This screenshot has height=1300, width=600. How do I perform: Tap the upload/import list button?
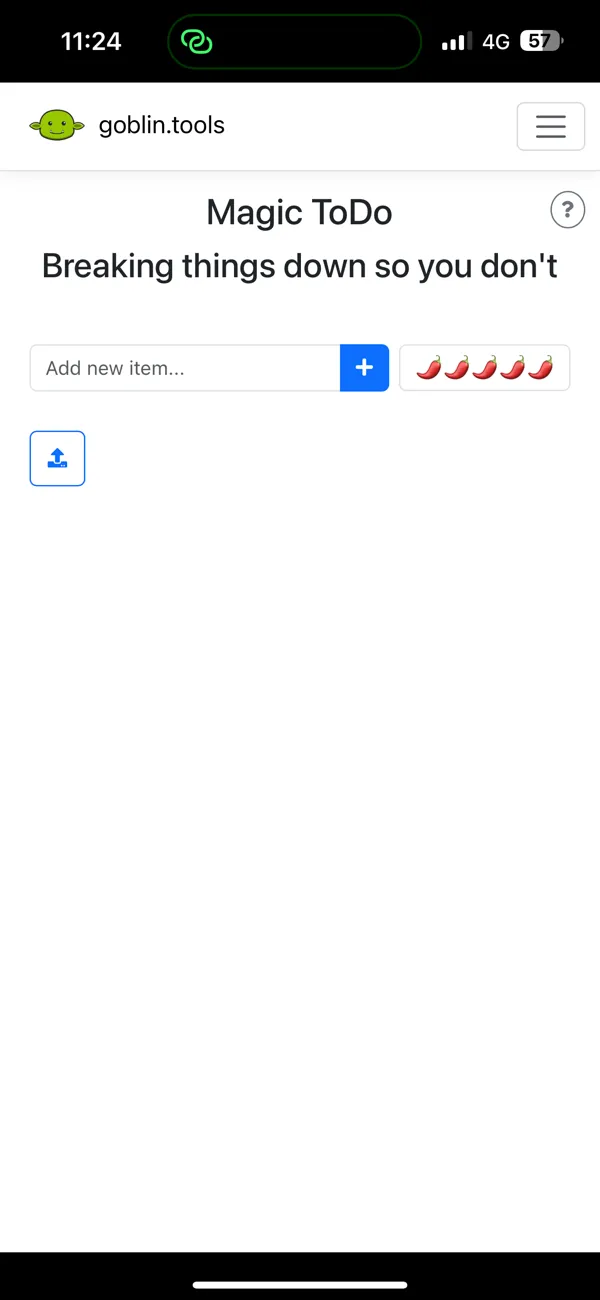(57, 458)
